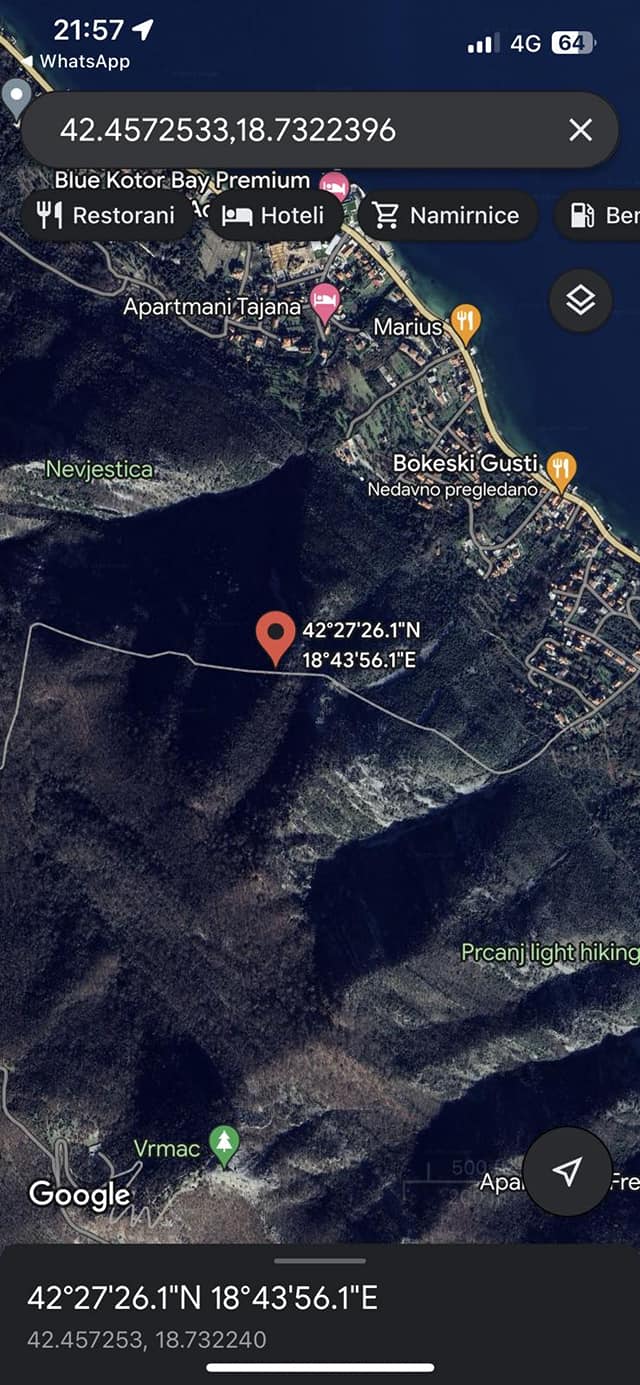This screenshot has width=640, height=1385.
Task: Return to WhatsApp via back link
Action: (x=76, y=61)
